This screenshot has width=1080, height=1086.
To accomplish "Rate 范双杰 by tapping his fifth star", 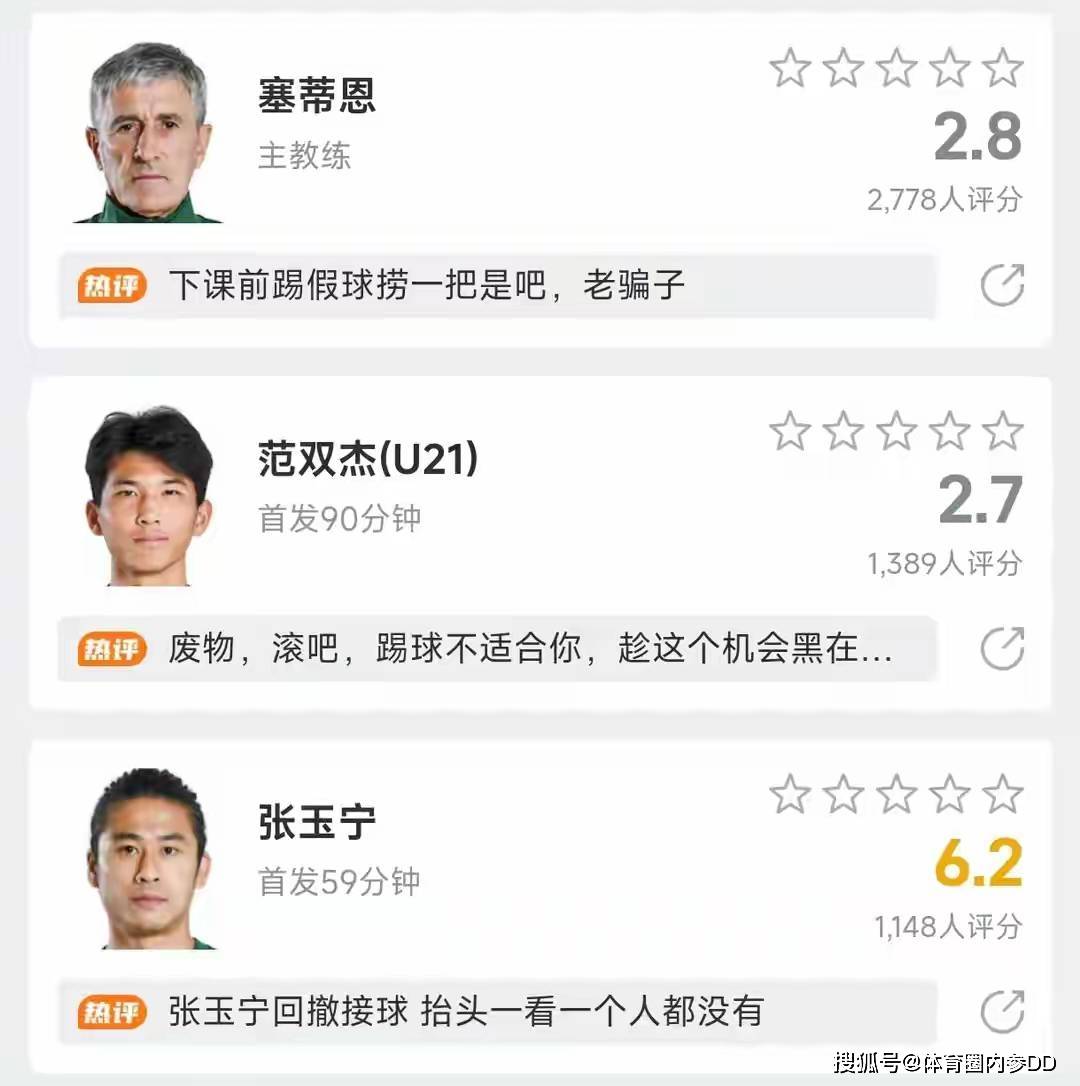I will 1001,430.
